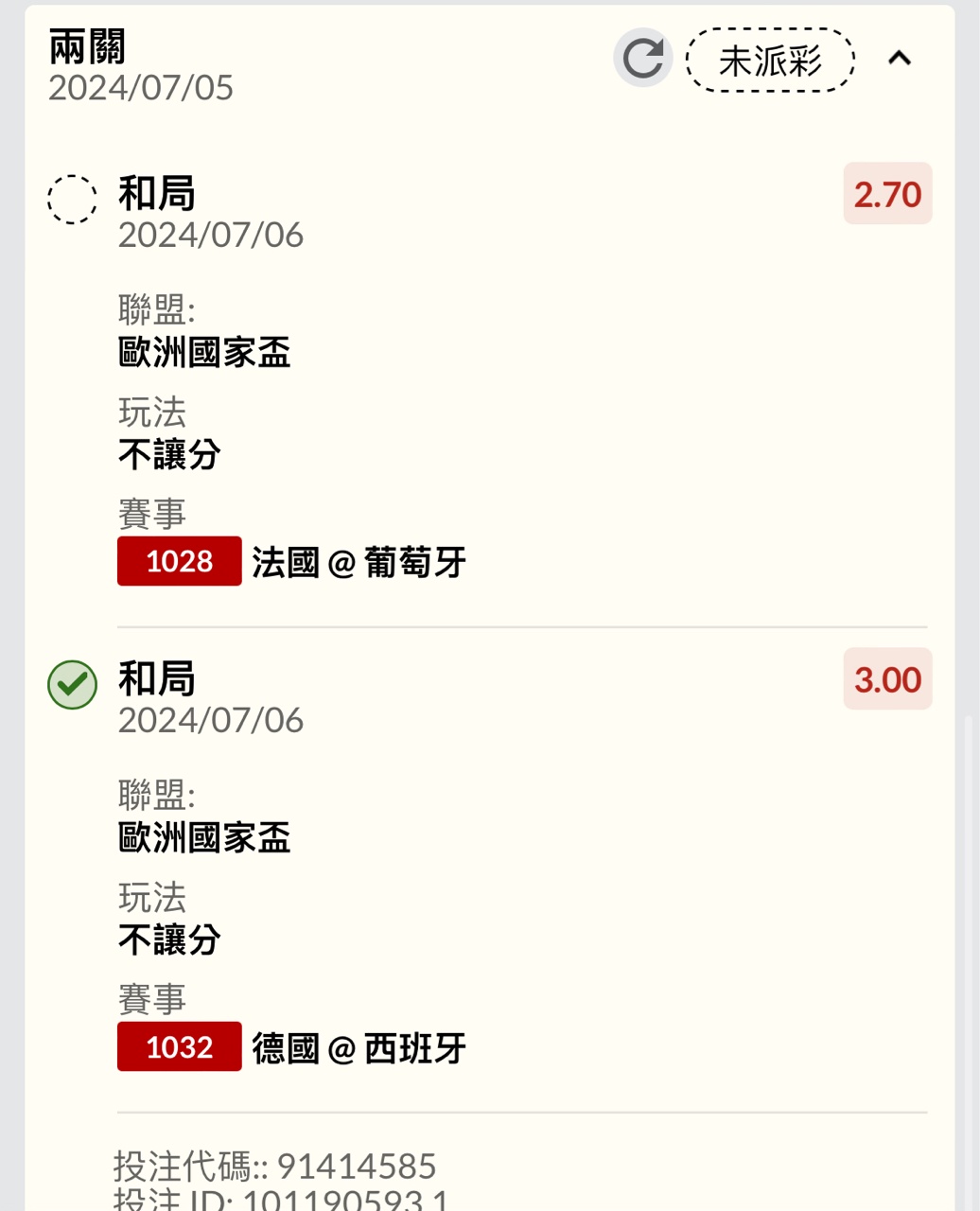Viewport: 980px width, 1211px height.
Task: Refresh the 兩關 bet status
Action: (x=643, y=59)
